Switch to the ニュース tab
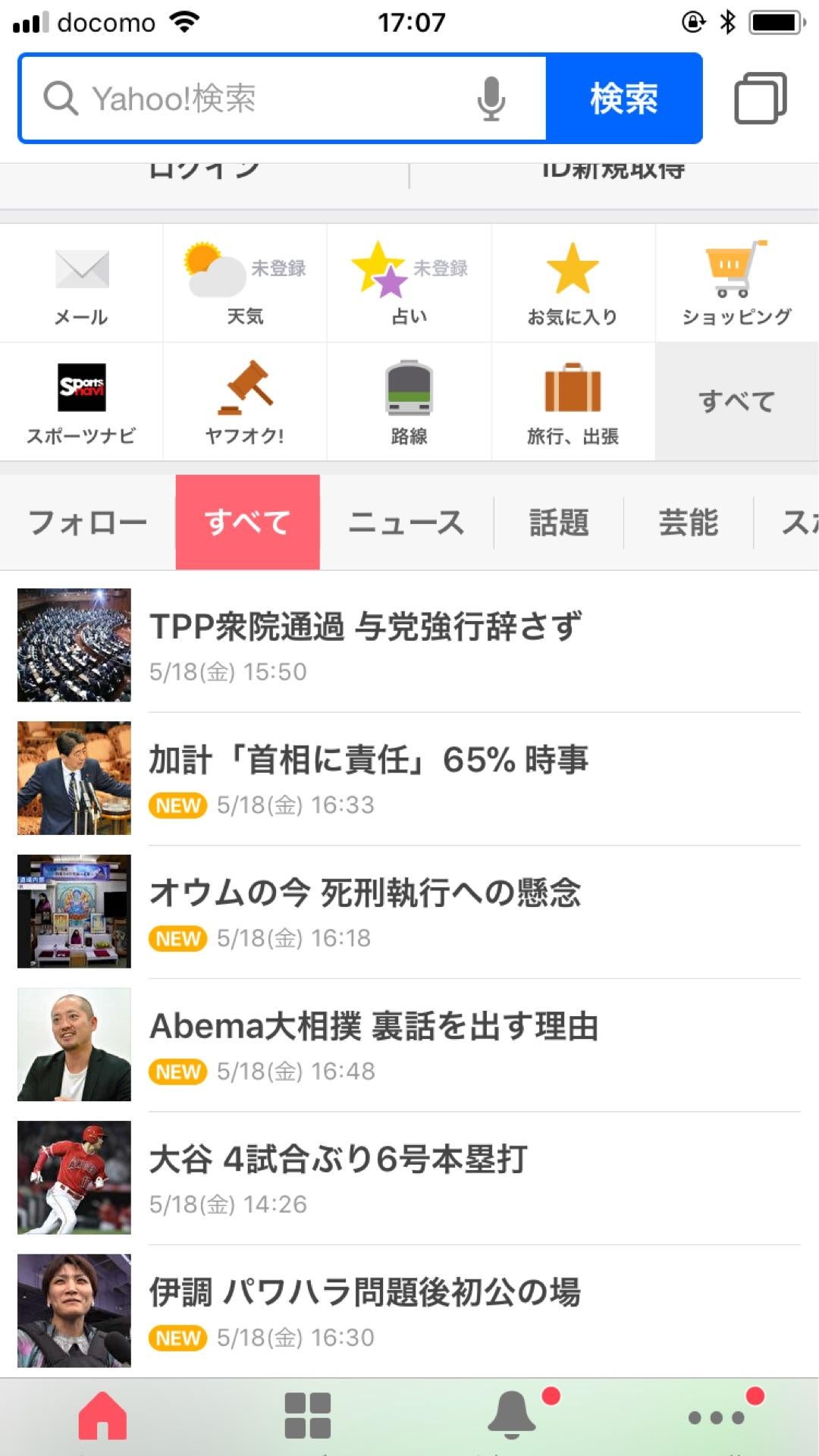 406,522
